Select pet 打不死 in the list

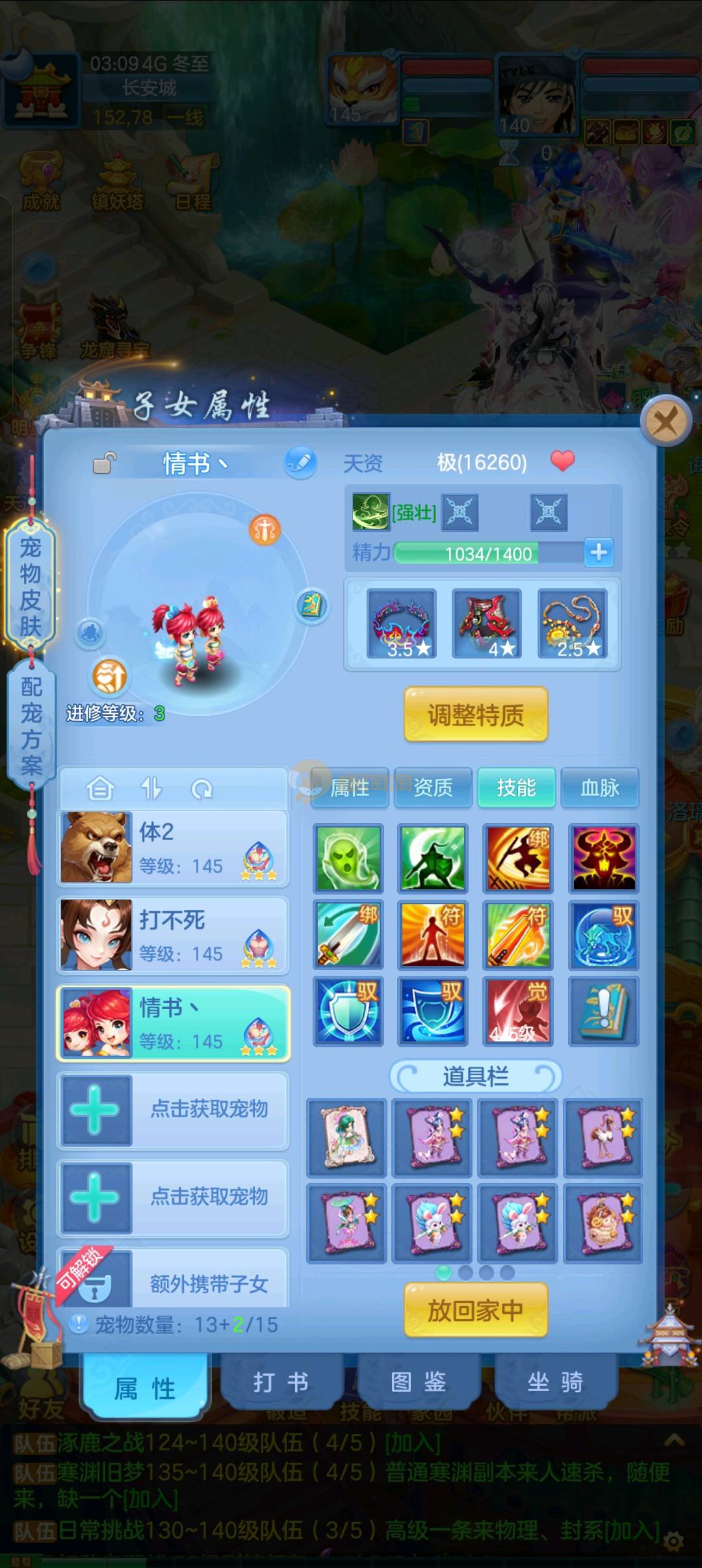[173, 935]
